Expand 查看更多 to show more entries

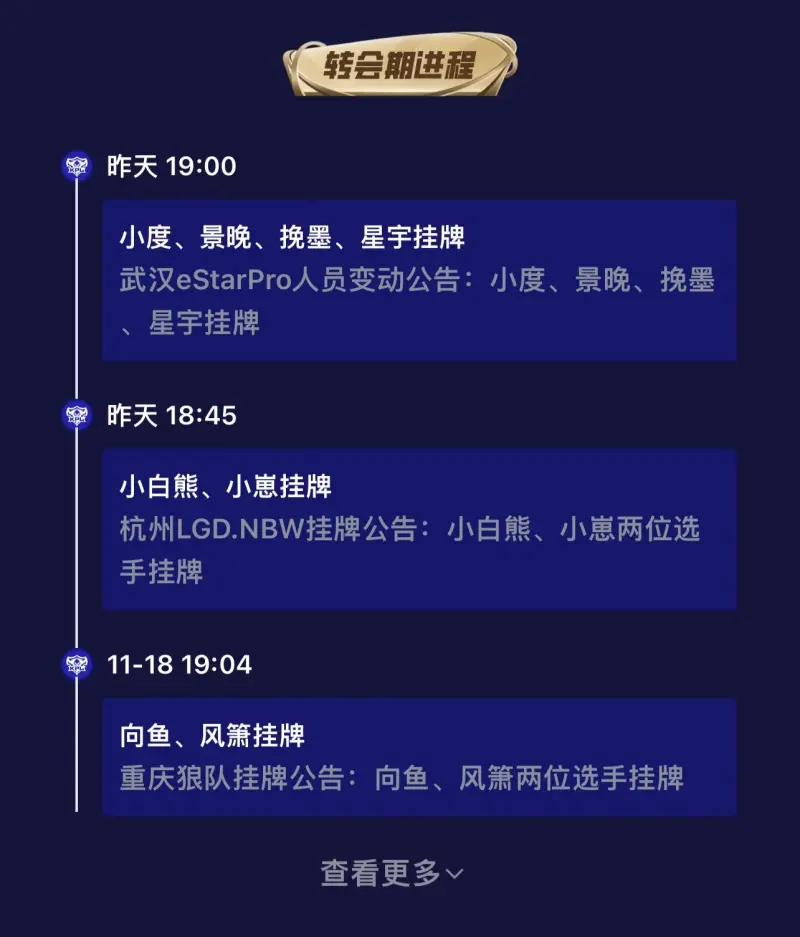pos(392,873)
